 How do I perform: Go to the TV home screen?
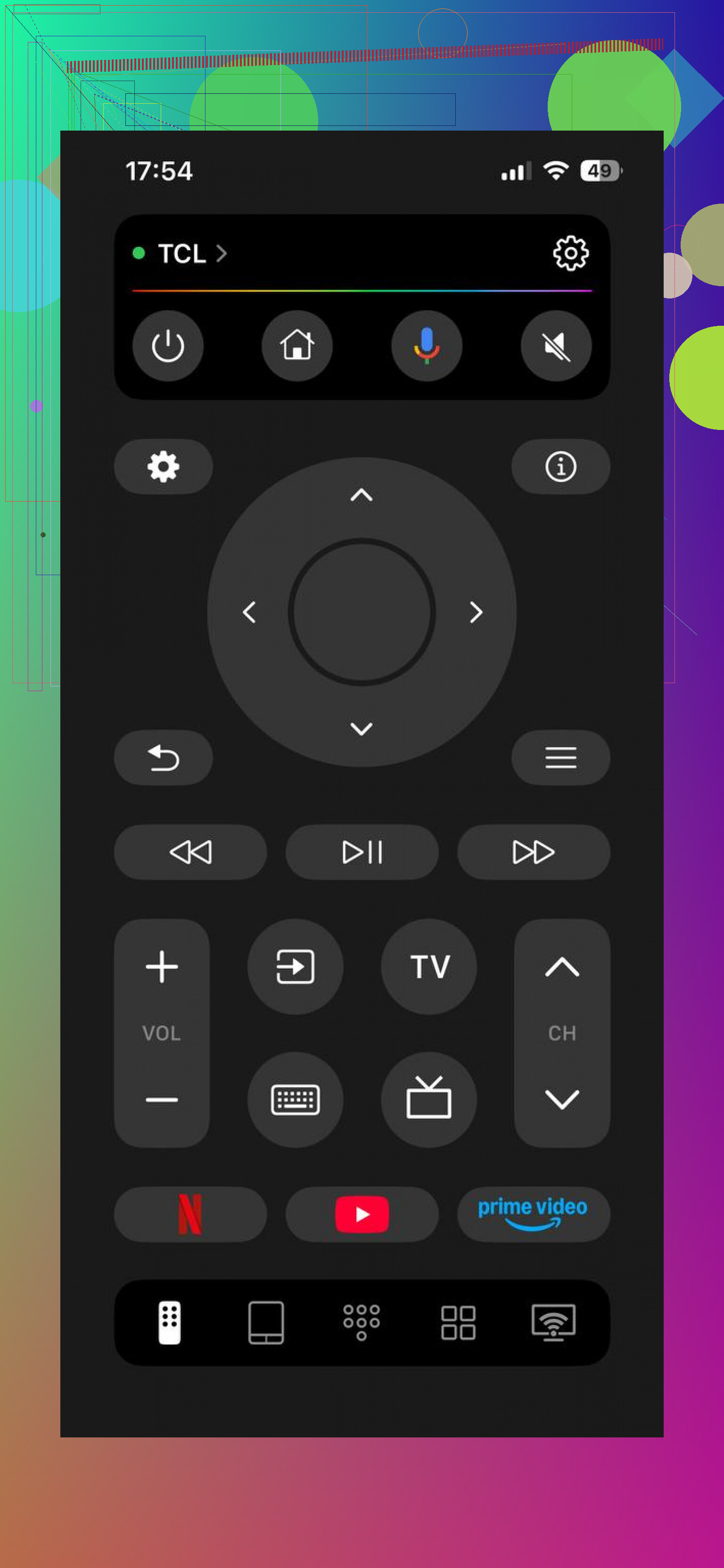(x=297, y=346)
